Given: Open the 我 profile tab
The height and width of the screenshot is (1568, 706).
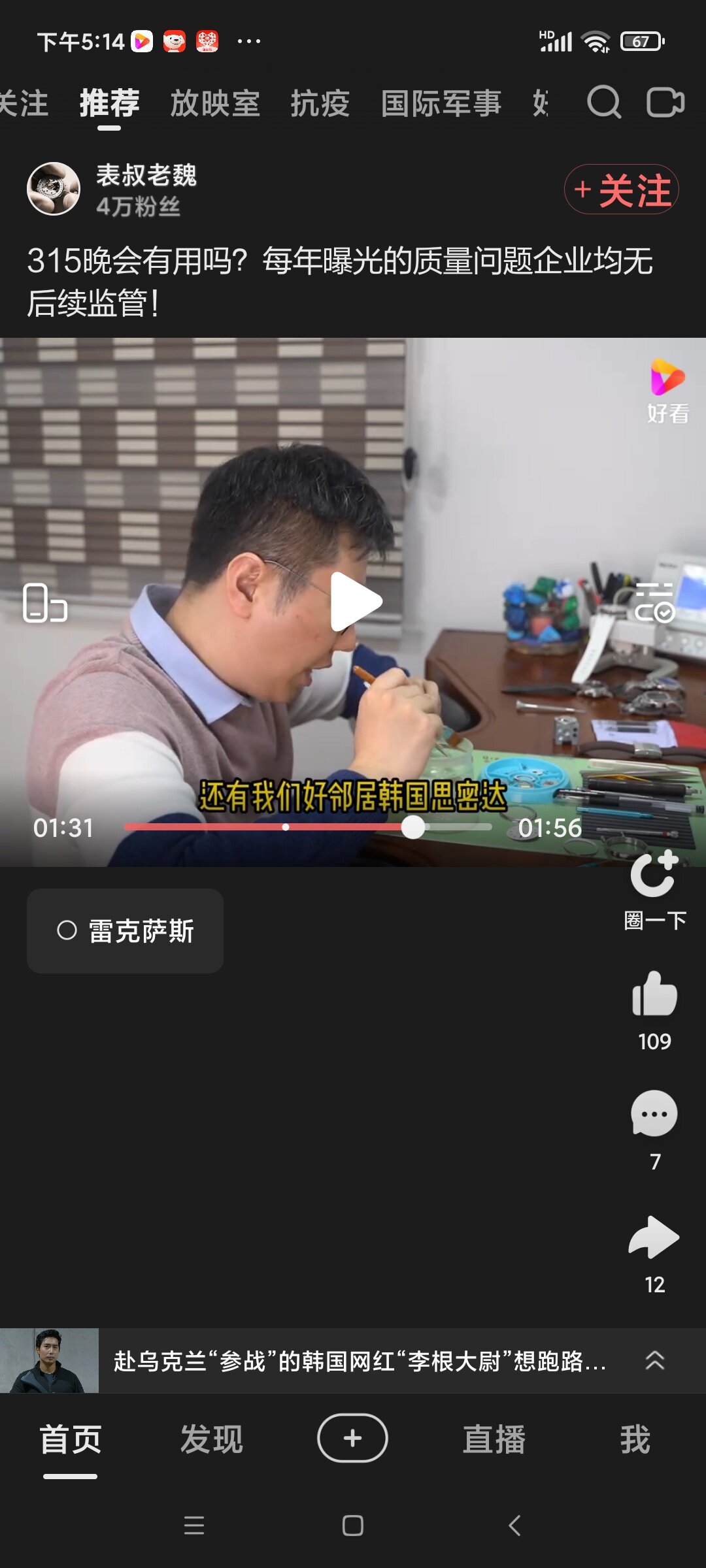Looking at the screenshot, I should point(635,1439).
